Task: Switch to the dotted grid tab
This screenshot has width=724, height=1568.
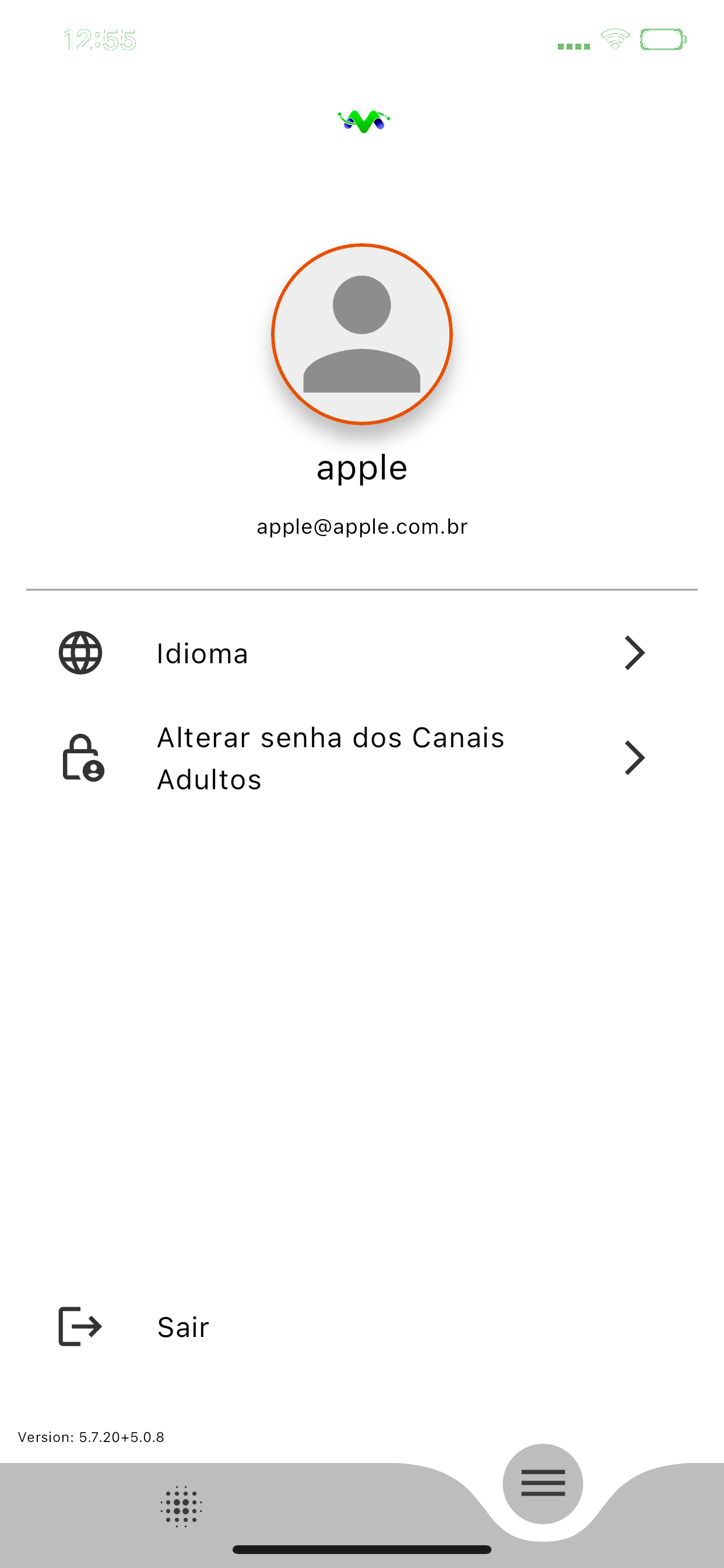Action: pyautogui.click(x=181, y=1506)
